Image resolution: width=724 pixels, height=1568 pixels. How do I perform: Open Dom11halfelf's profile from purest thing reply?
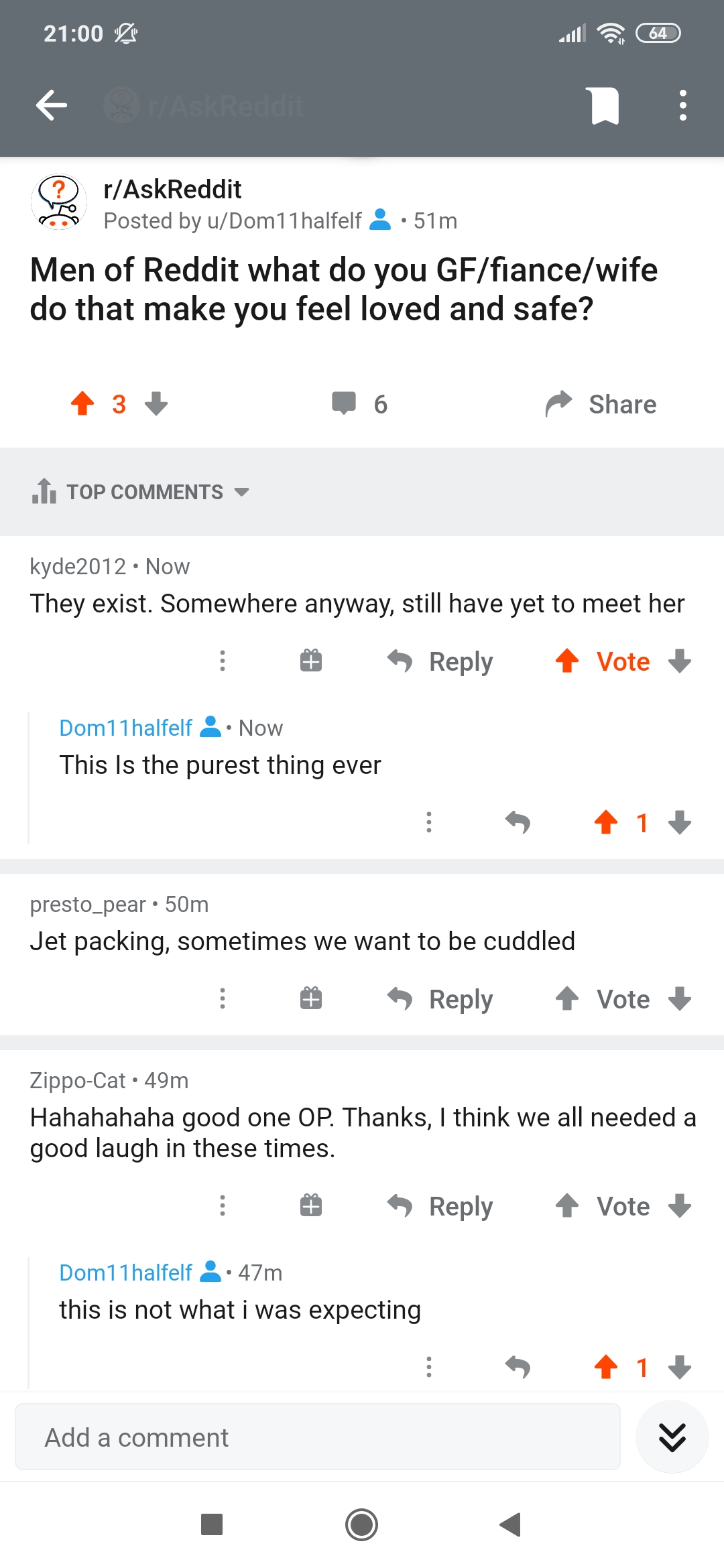click(x=126, y=728)
